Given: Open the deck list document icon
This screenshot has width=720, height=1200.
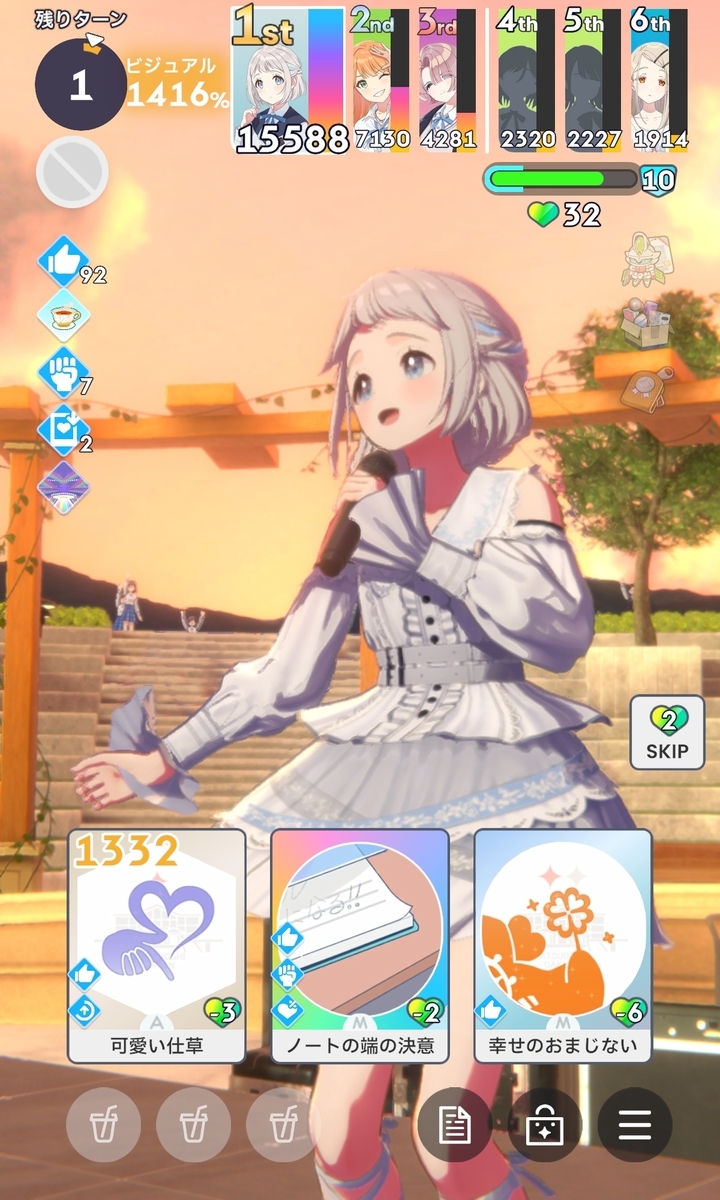Looking at the screenshot, I should click(455, 1125).
